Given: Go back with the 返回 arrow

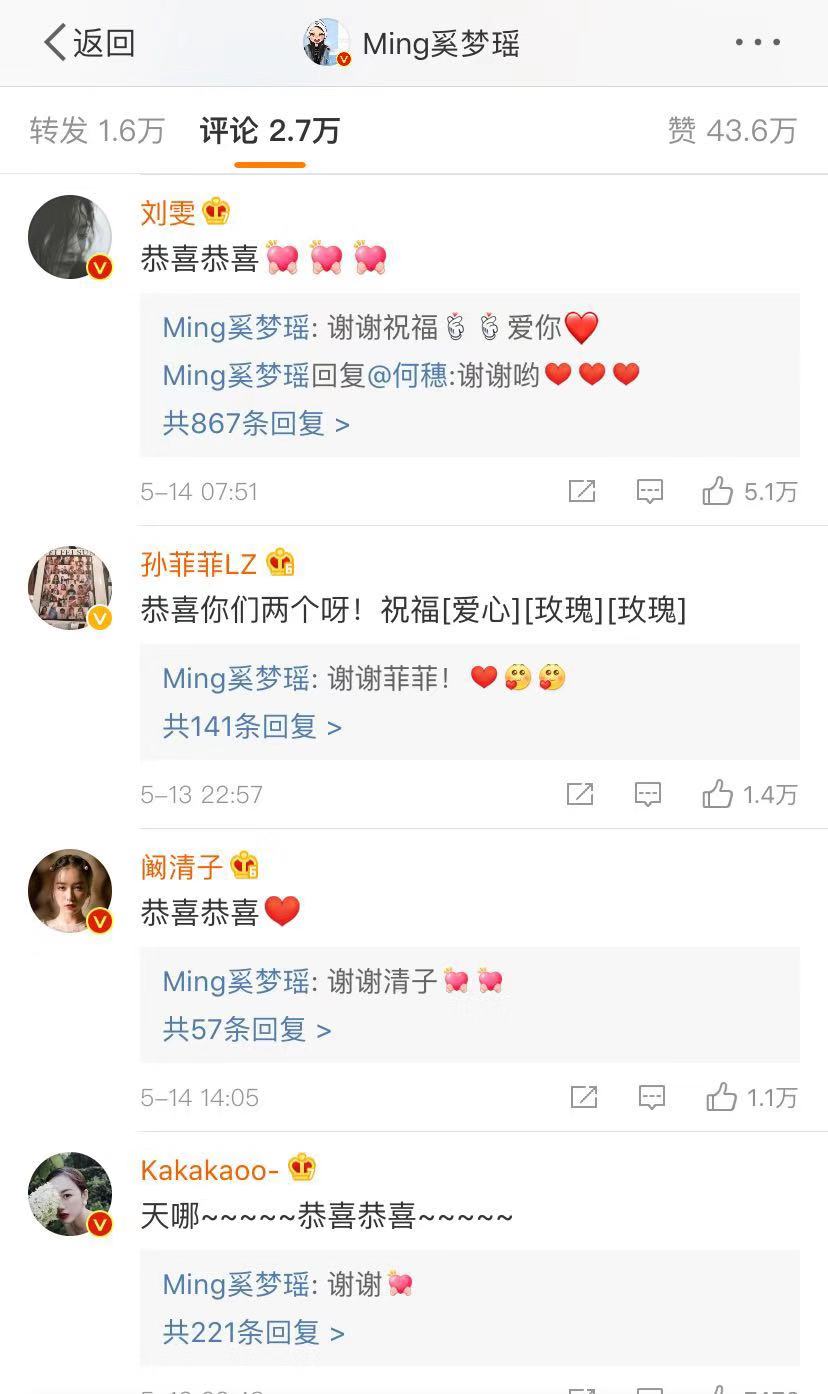Looking at the screenshot, I should click(x=88, y=43).
